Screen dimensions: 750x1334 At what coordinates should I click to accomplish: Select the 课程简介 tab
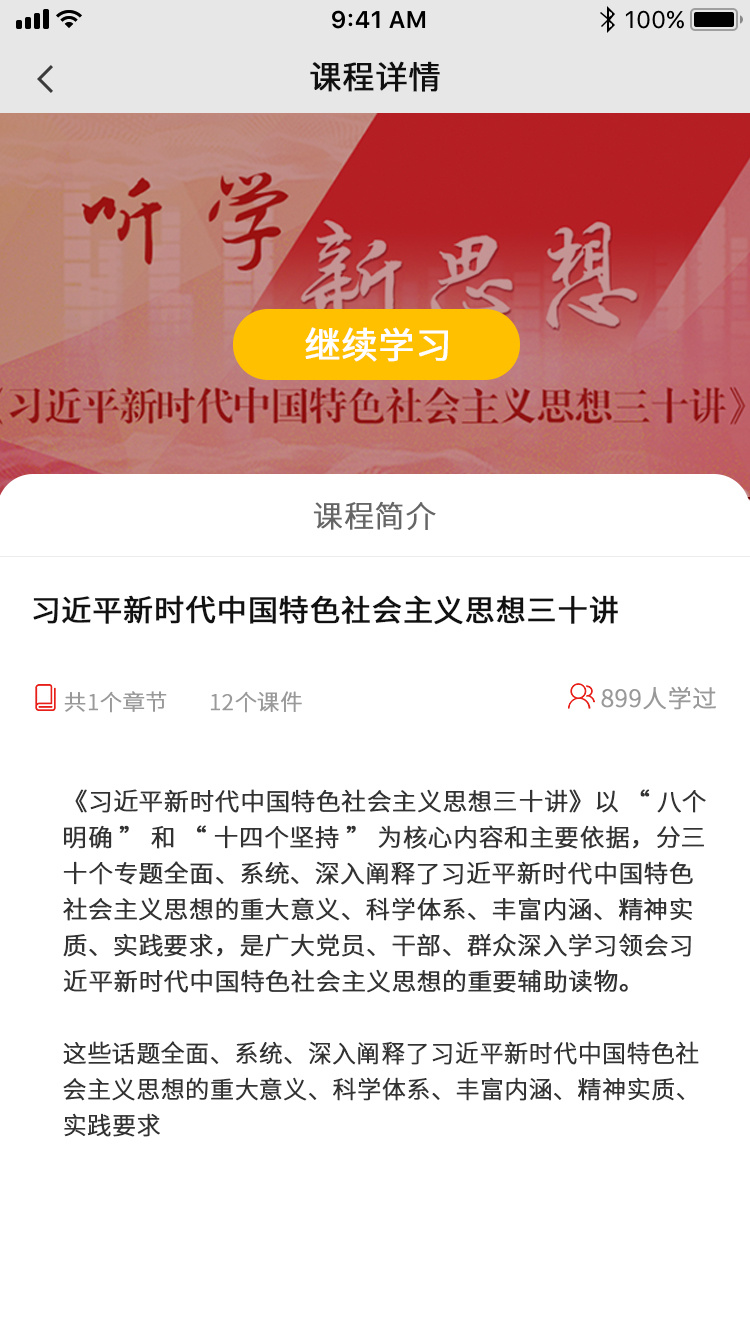click(x=375, y=516)
